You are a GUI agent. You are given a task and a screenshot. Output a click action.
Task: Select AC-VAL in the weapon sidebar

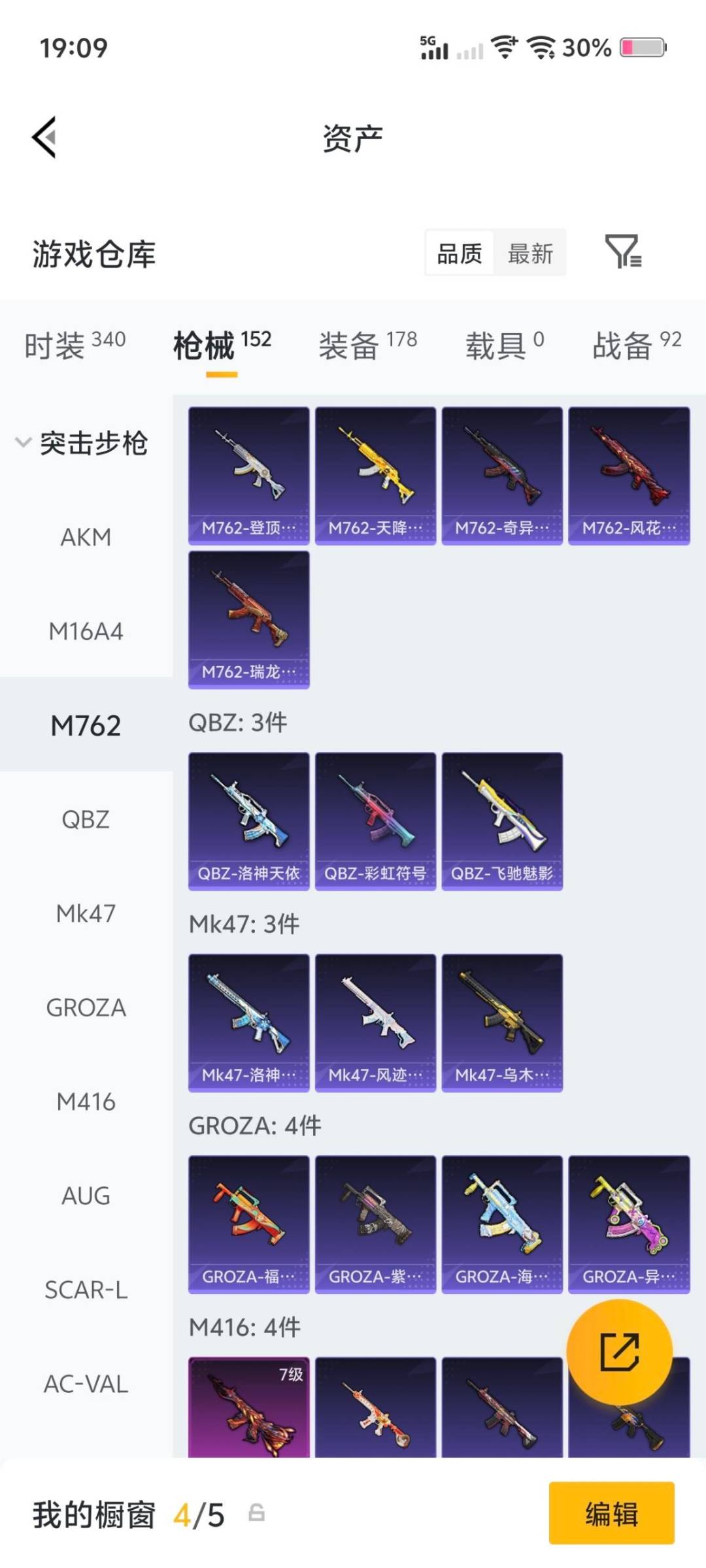point(86,1384)
